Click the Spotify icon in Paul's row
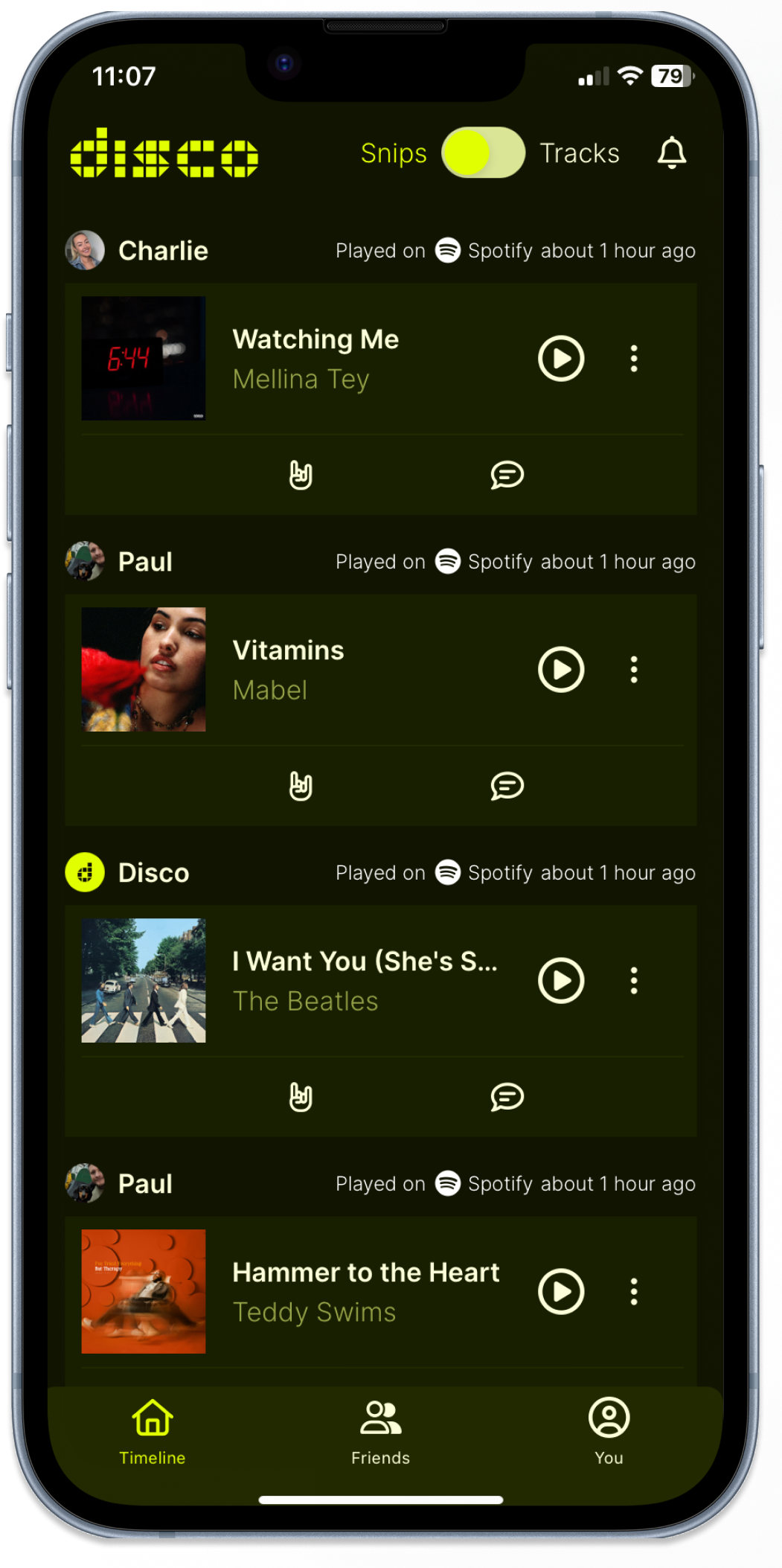Screen dimensions: 782x1568 pos(447,561)
